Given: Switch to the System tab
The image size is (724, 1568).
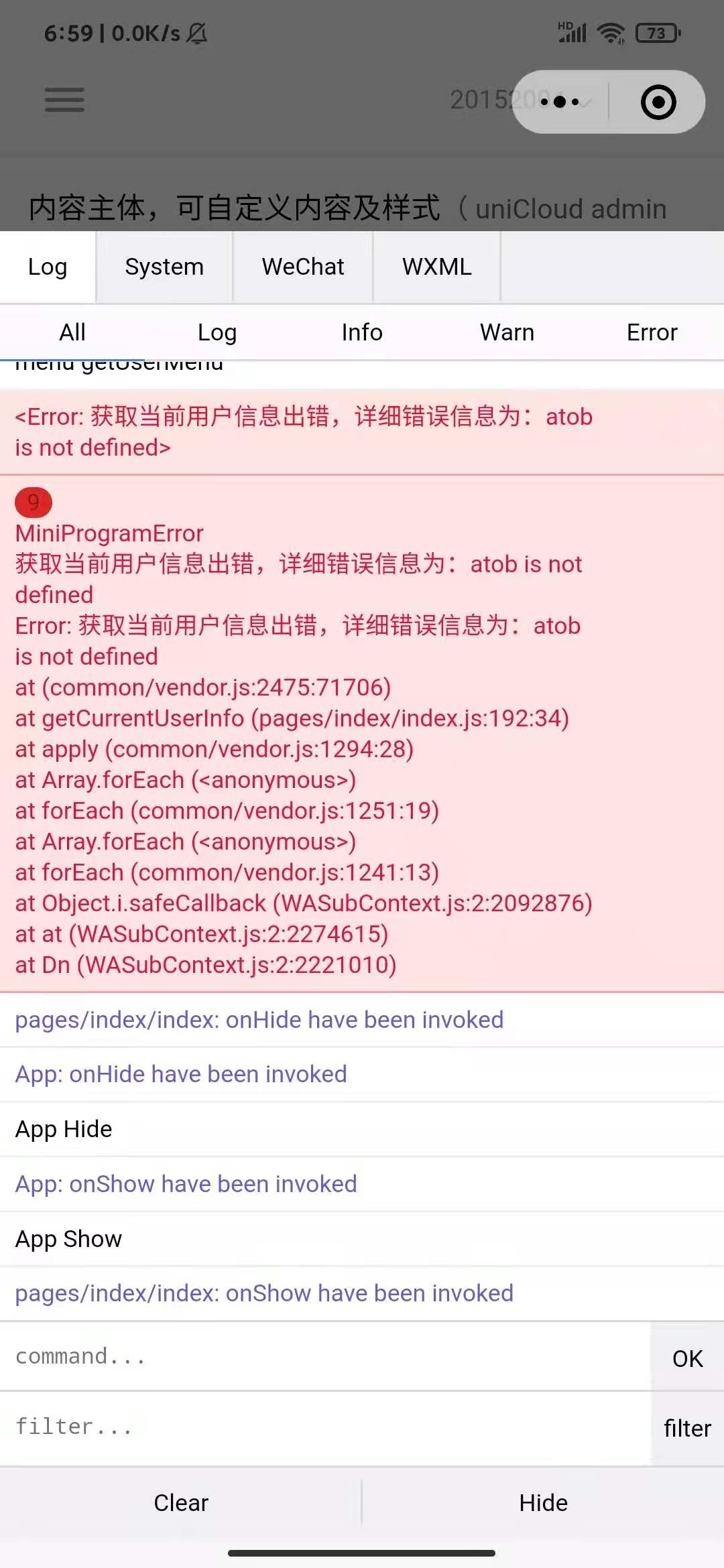Looking at the screenshot, I should pyautogui.click(x=164, y=267).
